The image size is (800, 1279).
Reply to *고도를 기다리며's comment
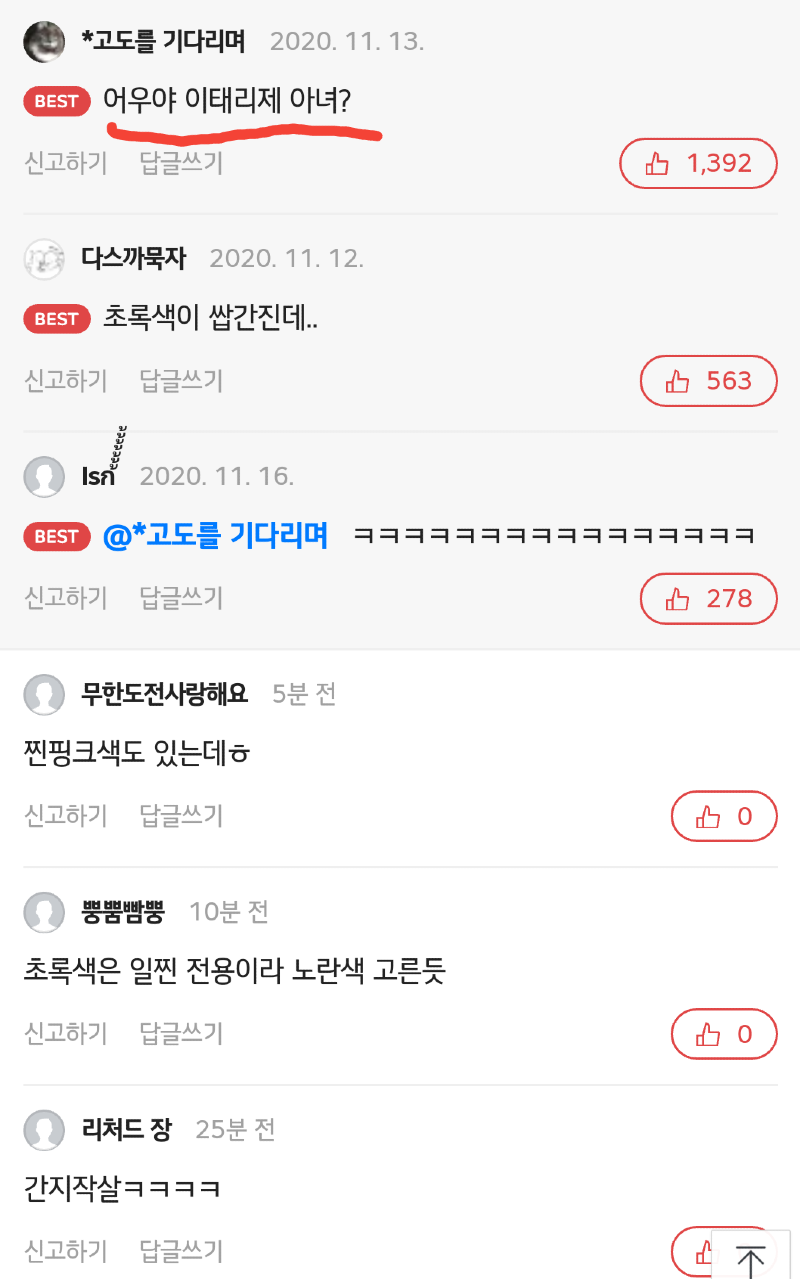(x=181, y=163)
